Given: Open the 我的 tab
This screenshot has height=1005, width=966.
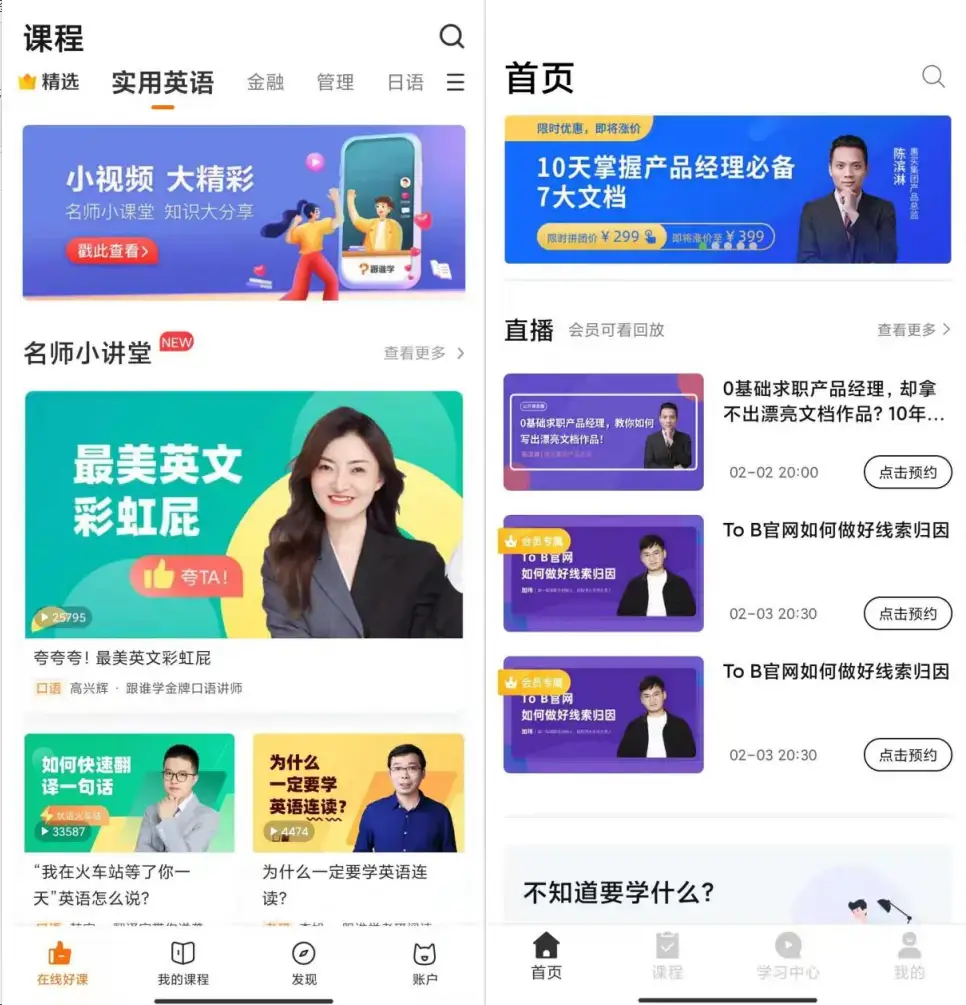Looking at the screenshot, I should pos(908,957).
